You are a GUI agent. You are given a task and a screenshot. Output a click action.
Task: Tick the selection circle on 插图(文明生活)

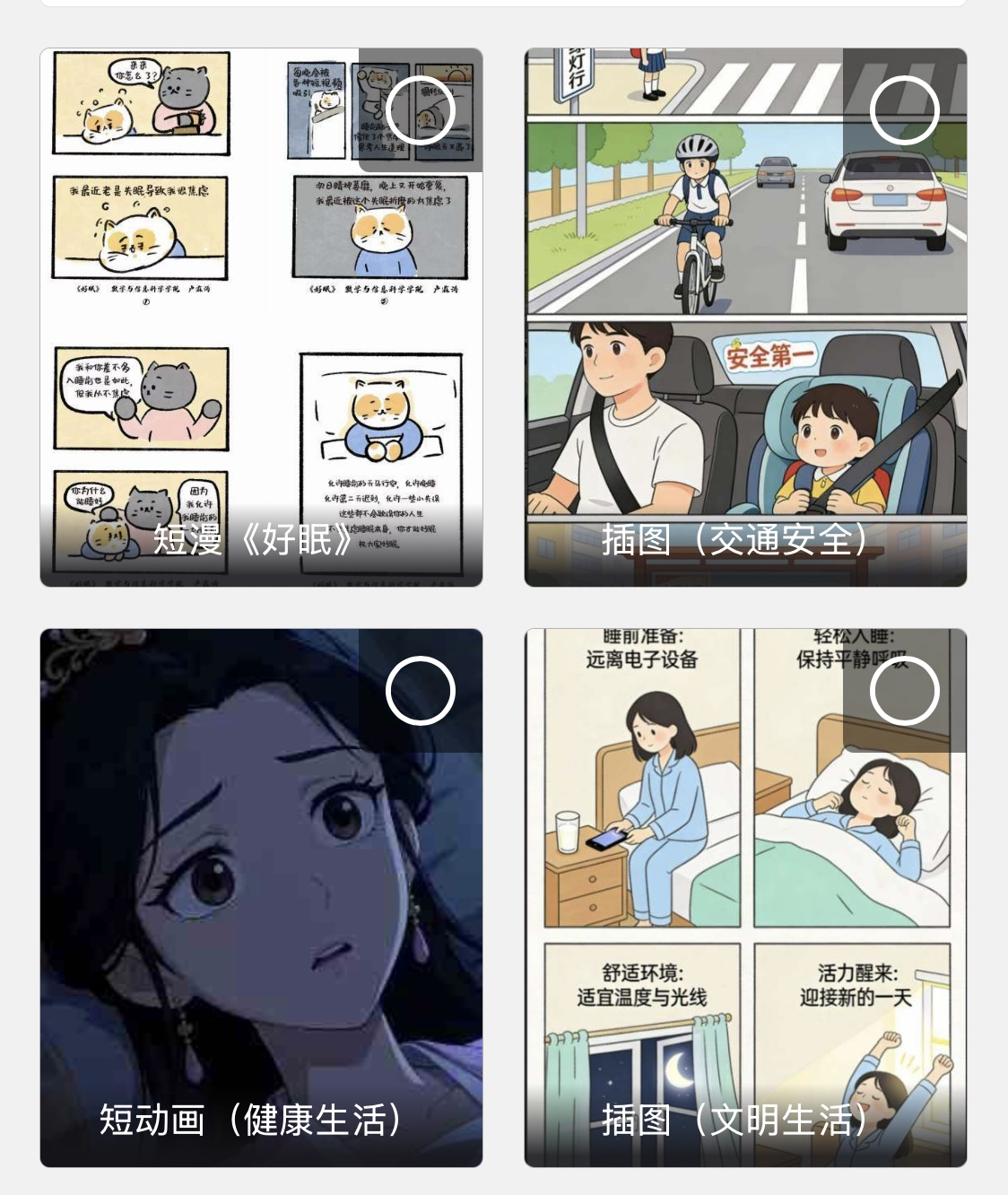point(905,691)
